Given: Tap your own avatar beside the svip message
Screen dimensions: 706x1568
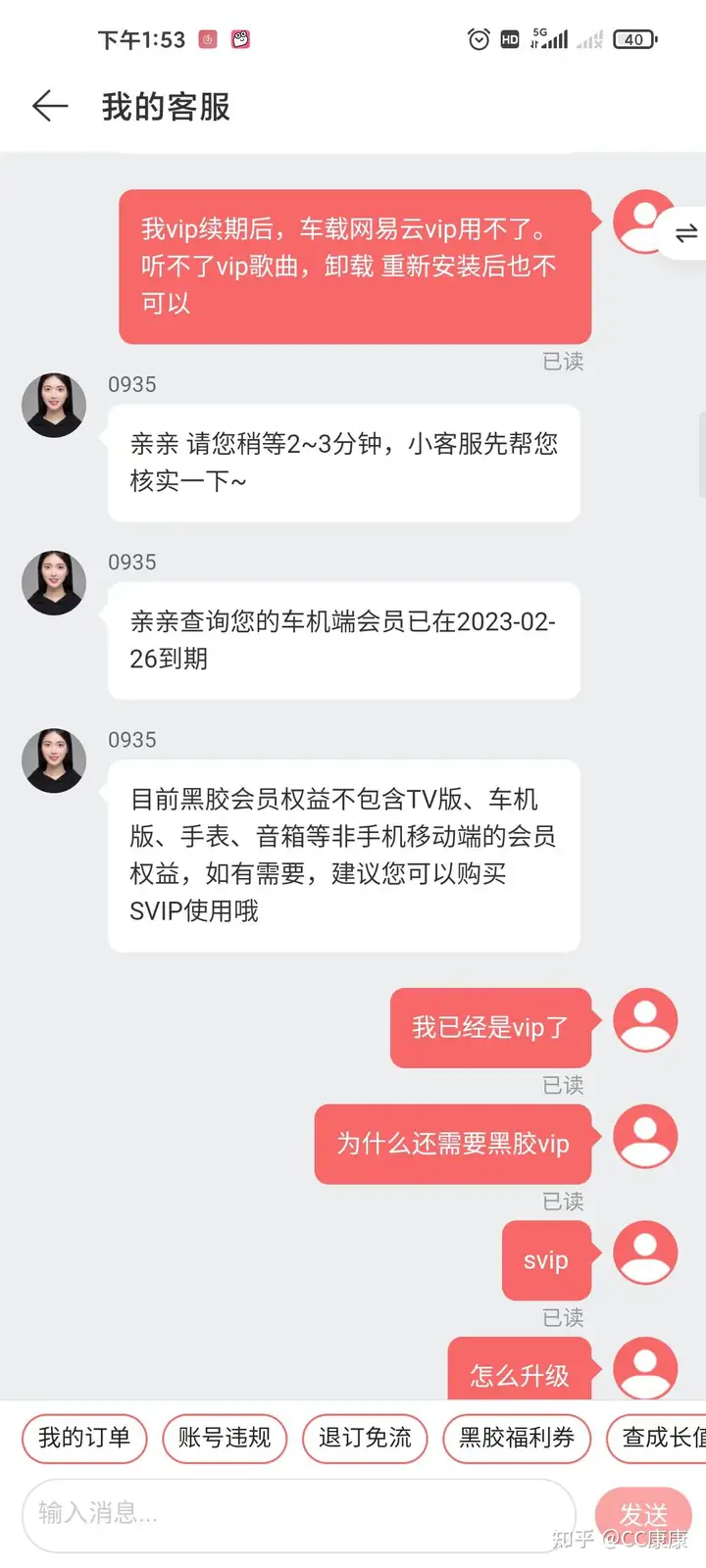Looking at the screenshot, I should pyautogui.click(x=645, y=1253).
